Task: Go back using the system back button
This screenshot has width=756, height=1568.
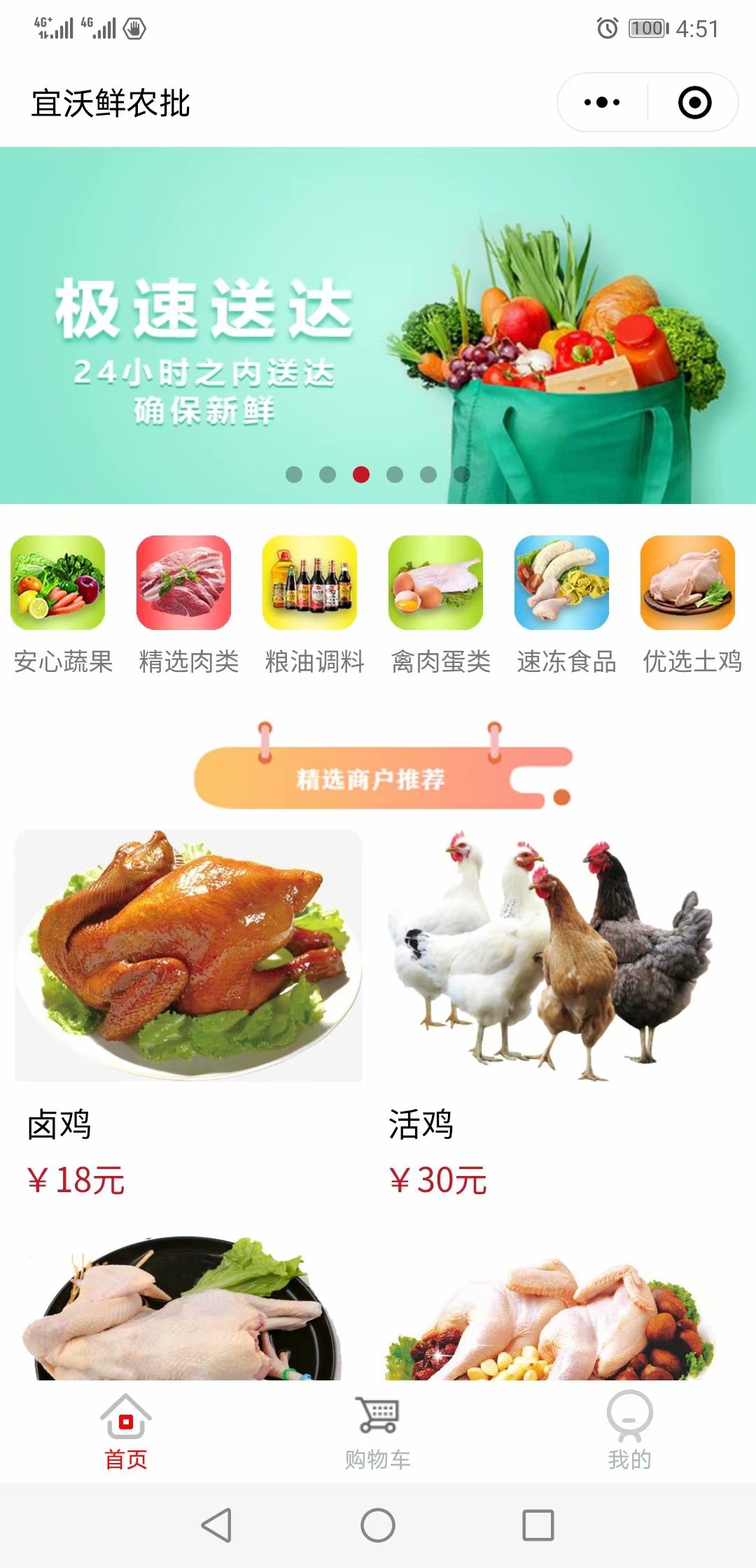Action: (x=217, y=1525)
